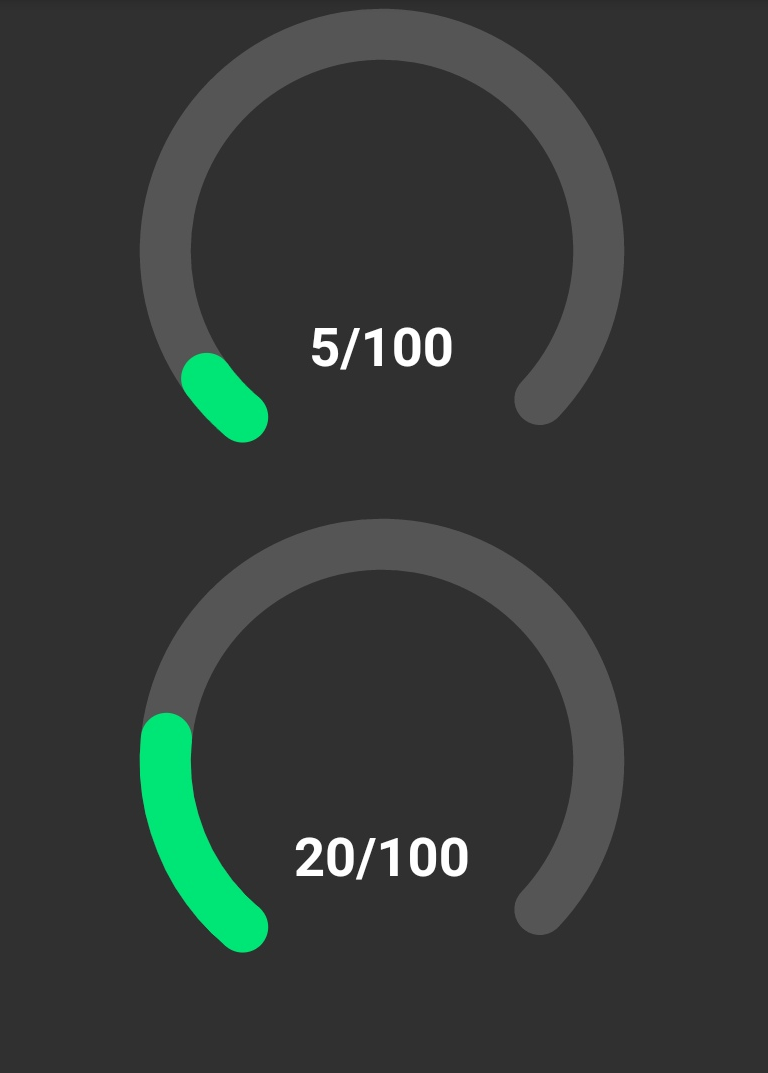768x1073 pixels.
Task: Click the green endpoint of the 20/100 gauge
Action: [x=245, y=925]
